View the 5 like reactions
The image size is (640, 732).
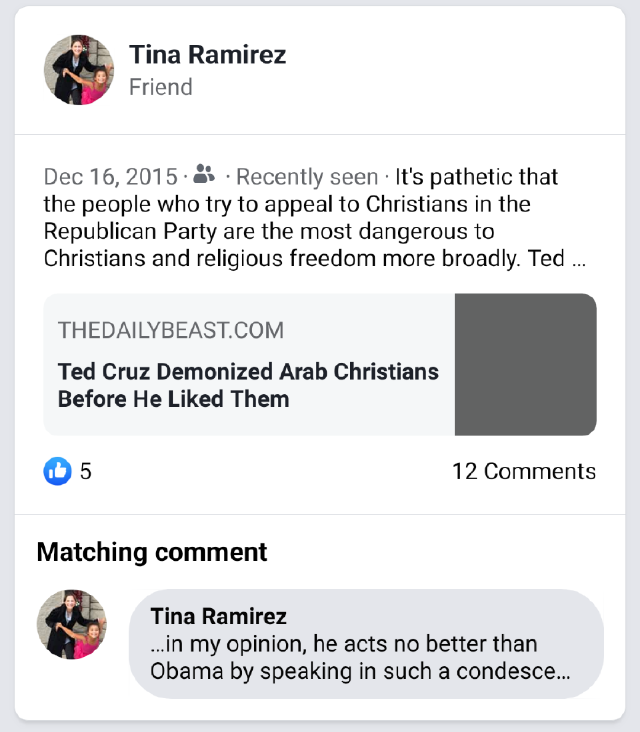[x=68, y=471]
